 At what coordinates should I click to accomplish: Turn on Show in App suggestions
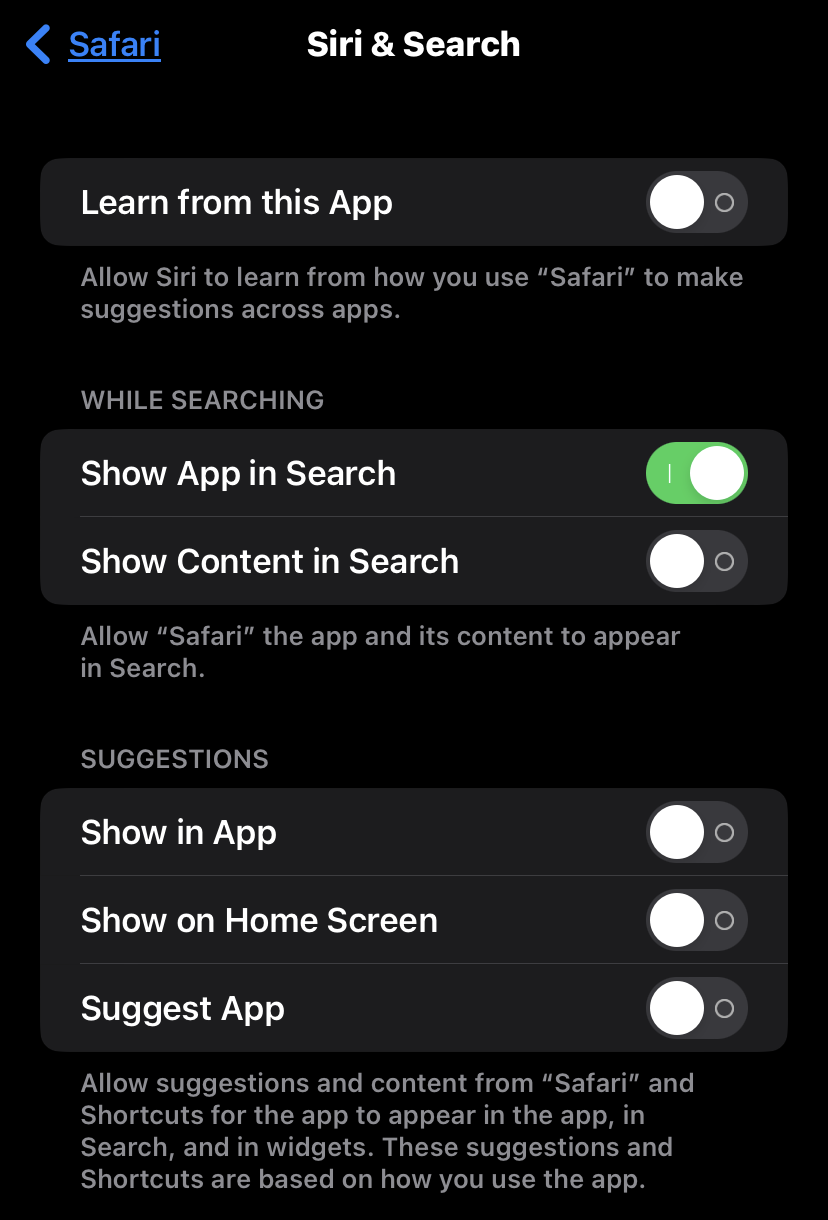[697, 832]
